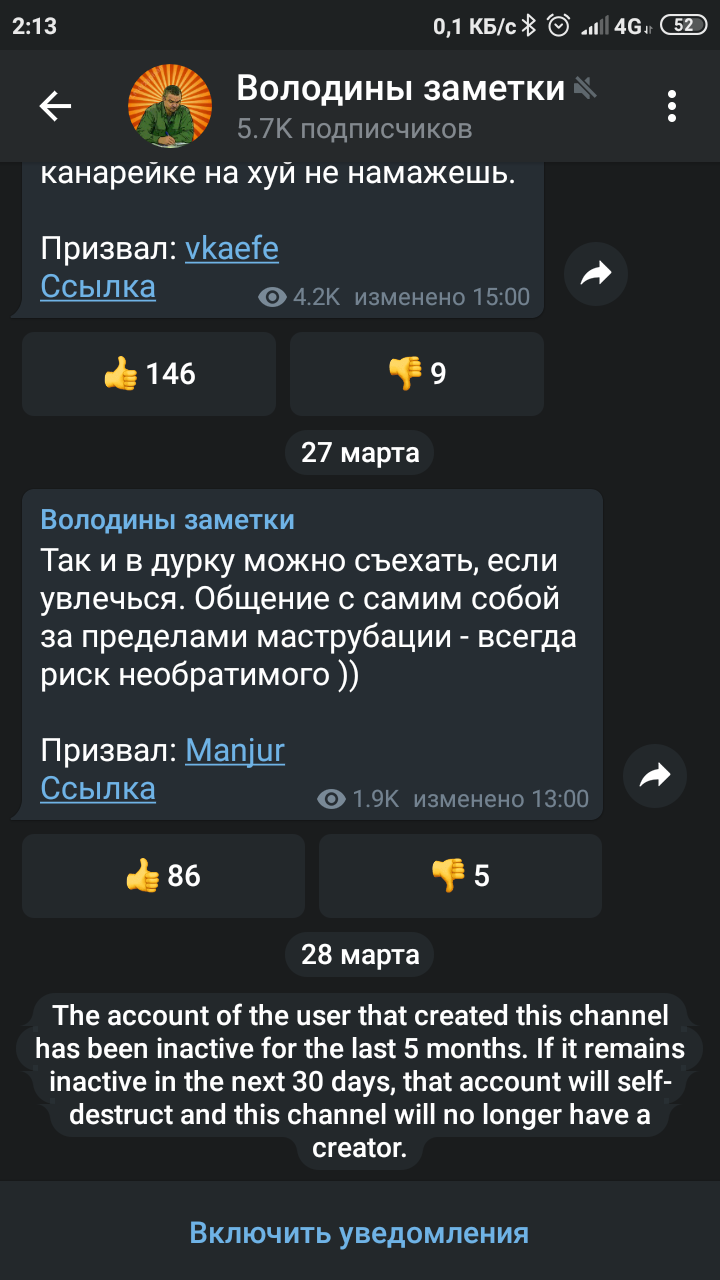Dislike the post with 5 thumbs down
The image size is (720, 1280).
coord(460,876)
